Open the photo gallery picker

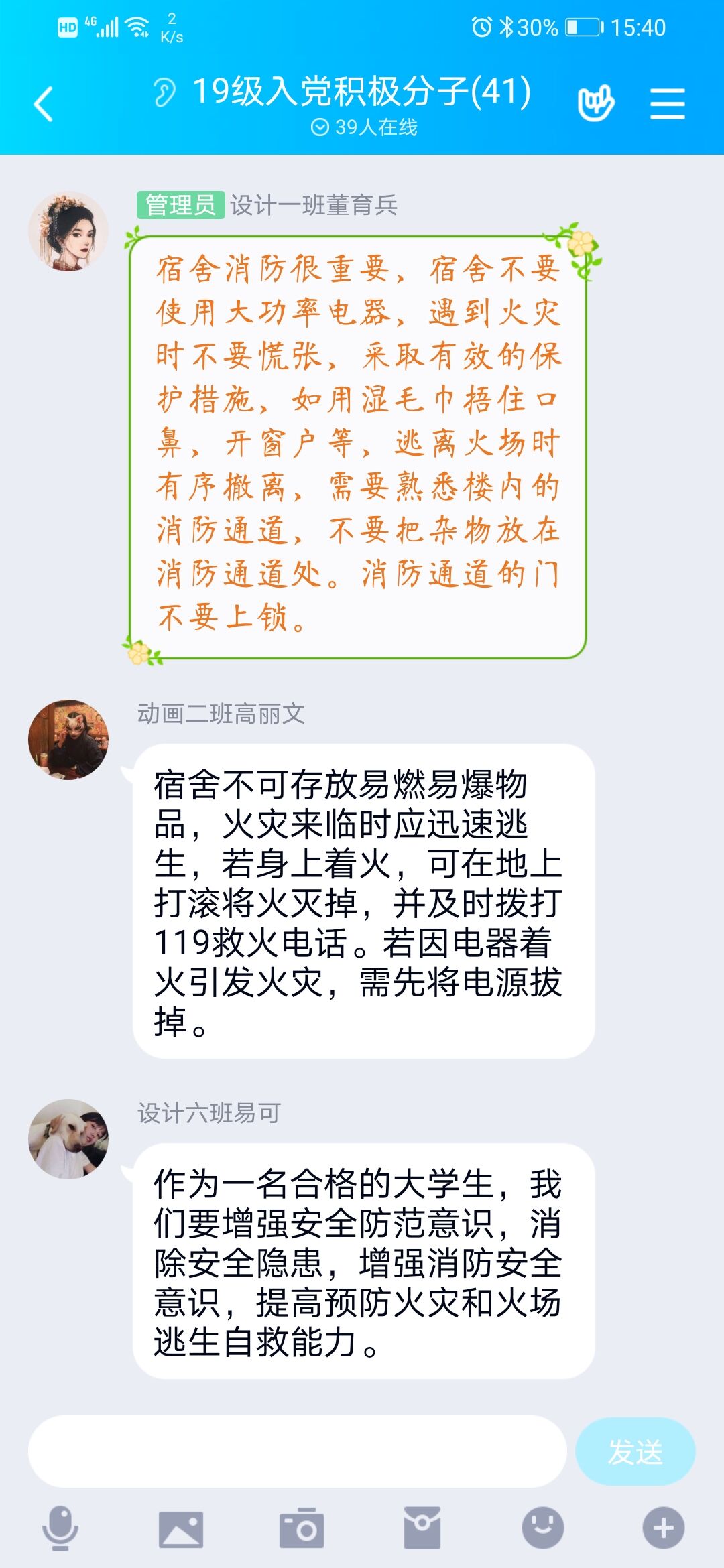[x=181, y=1528]
